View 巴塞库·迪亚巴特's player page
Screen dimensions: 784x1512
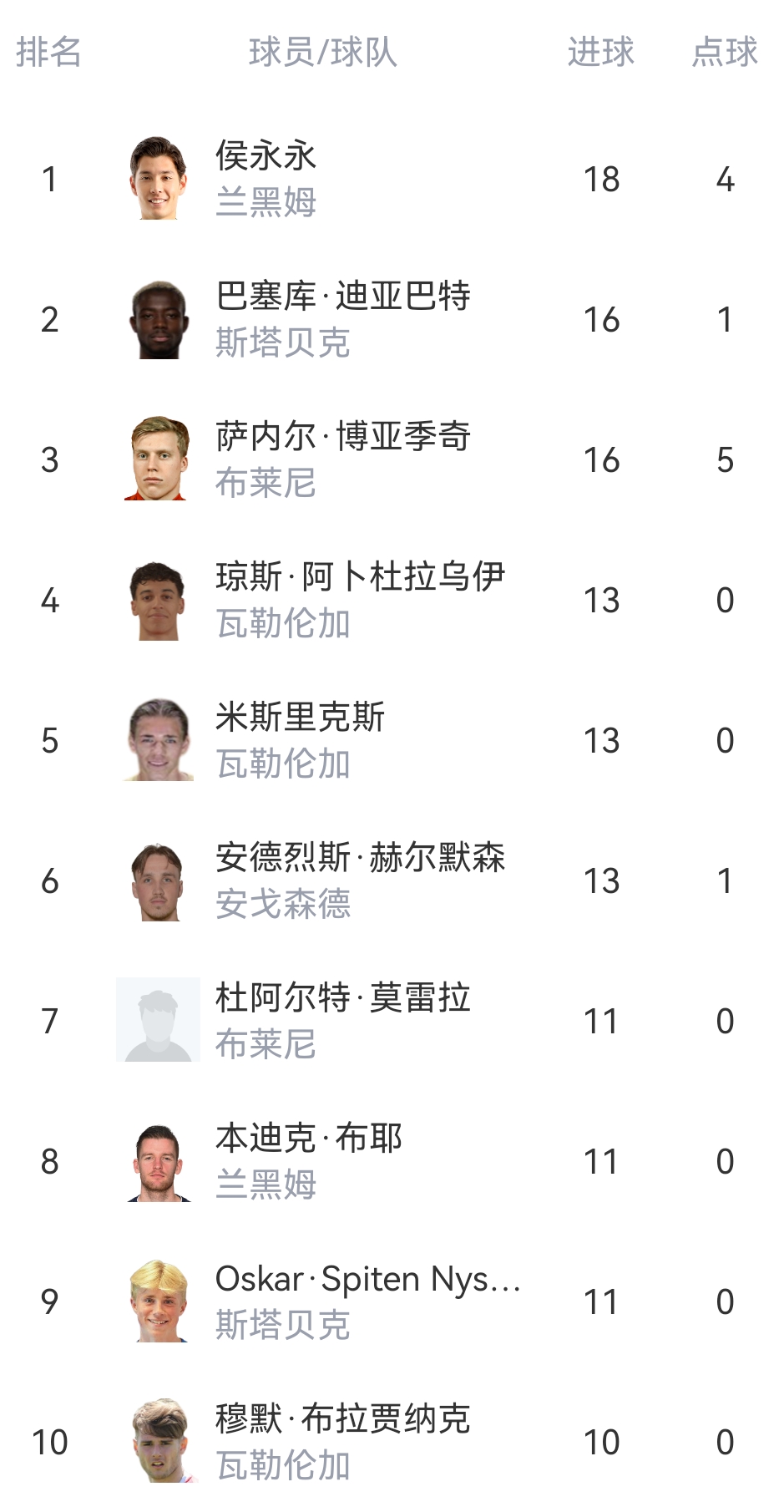[342, 297]
